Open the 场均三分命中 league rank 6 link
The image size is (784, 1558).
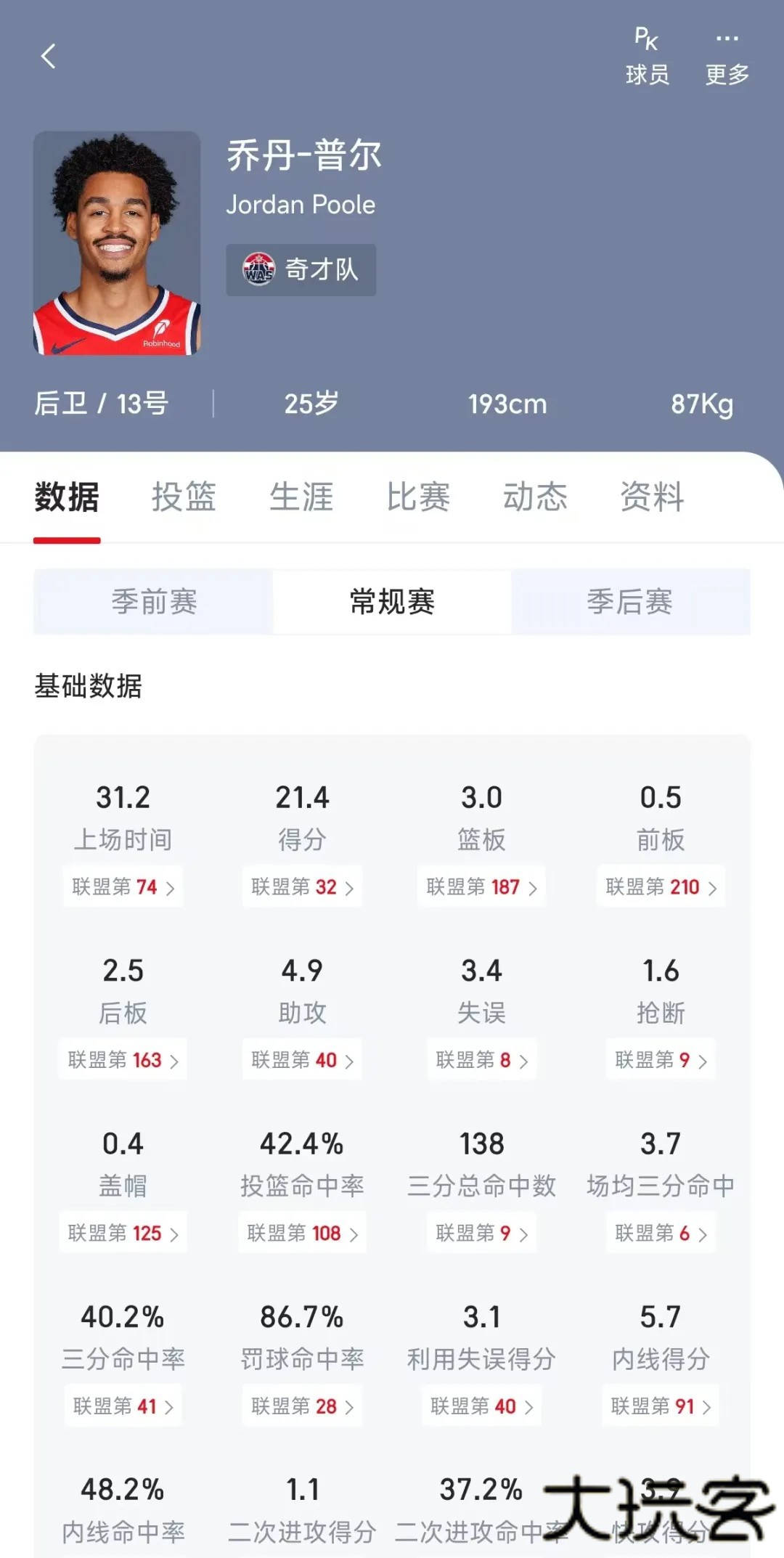[661, 1233]
